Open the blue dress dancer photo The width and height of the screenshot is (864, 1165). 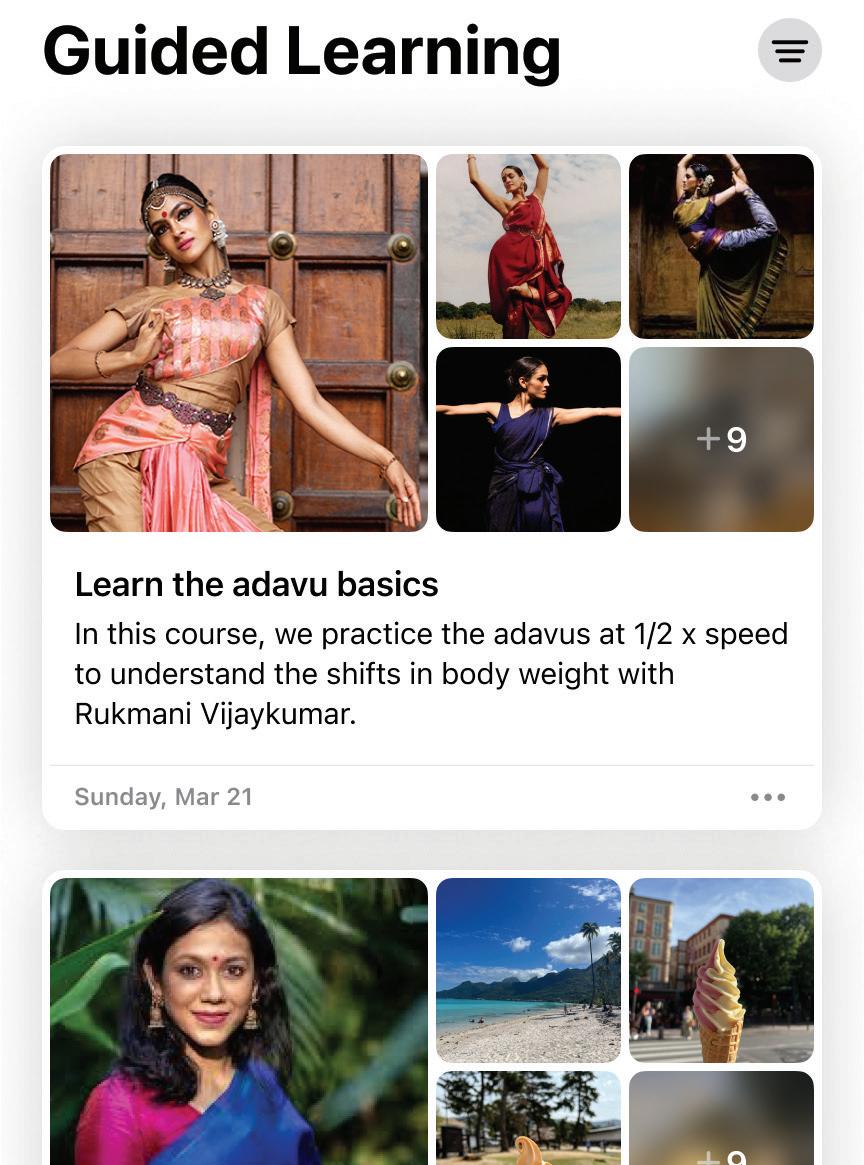pos(528,439)
